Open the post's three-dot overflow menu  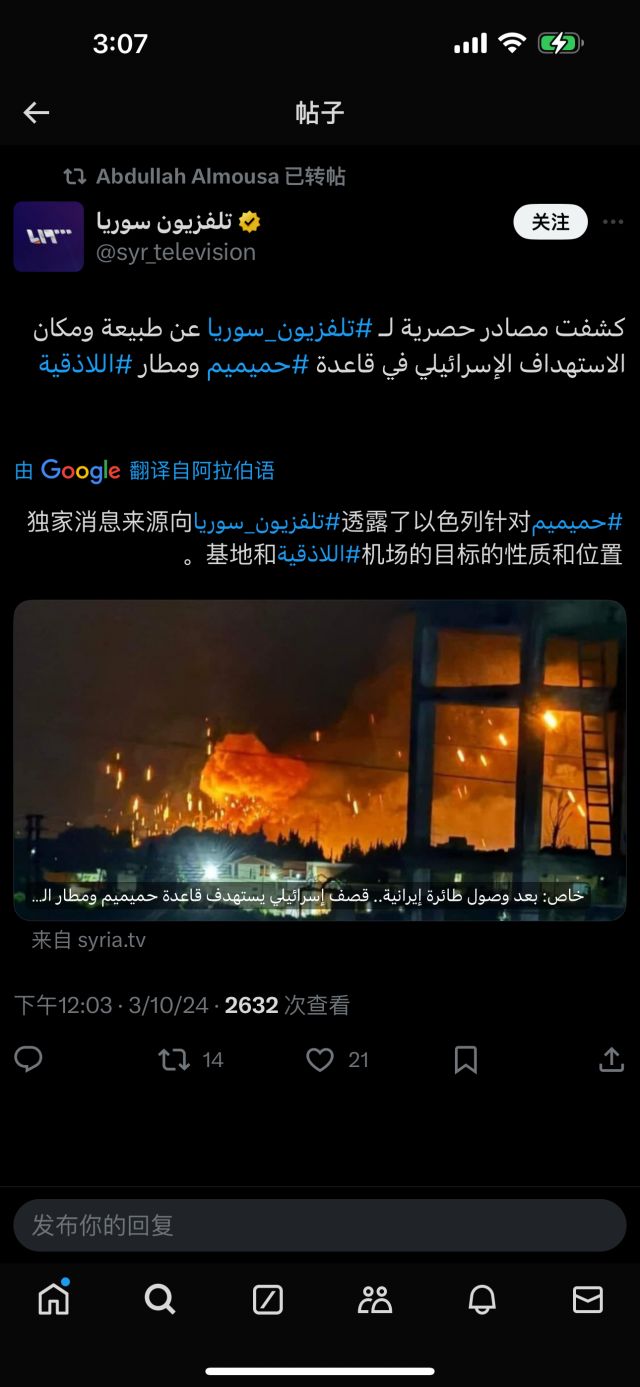coord(613,222)
